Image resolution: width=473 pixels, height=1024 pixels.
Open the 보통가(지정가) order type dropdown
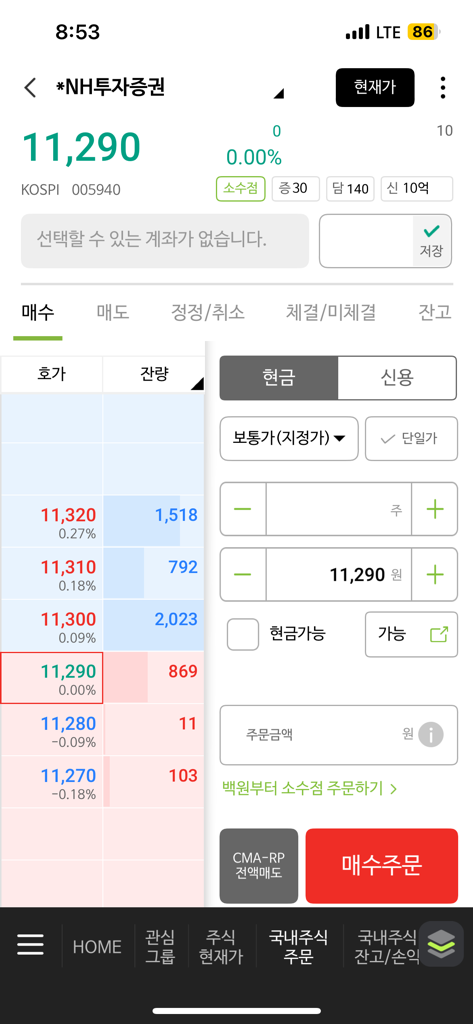click(x=289, y=439)
